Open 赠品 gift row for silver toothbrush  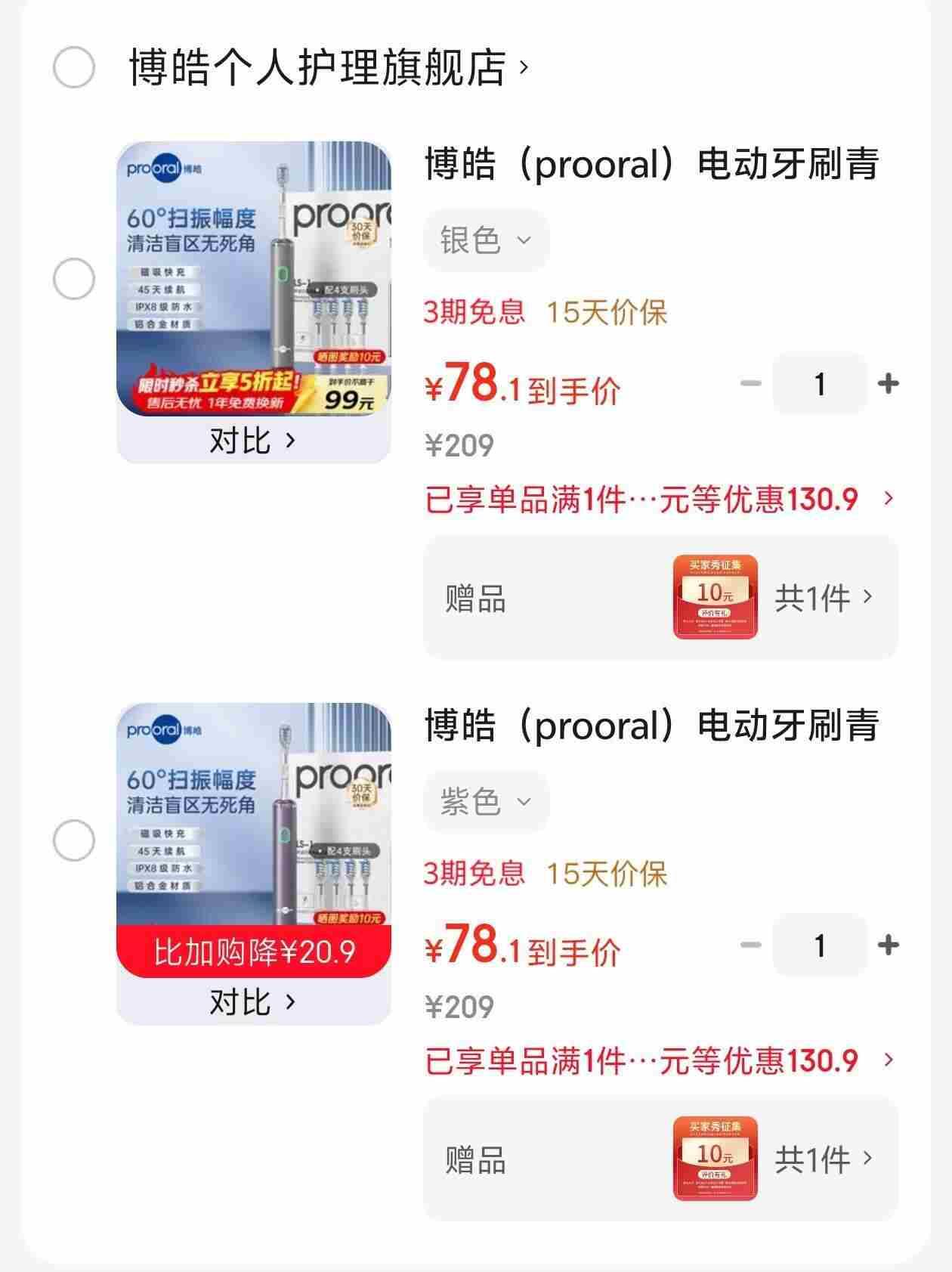pyautogui.click(x=660, y=598)
